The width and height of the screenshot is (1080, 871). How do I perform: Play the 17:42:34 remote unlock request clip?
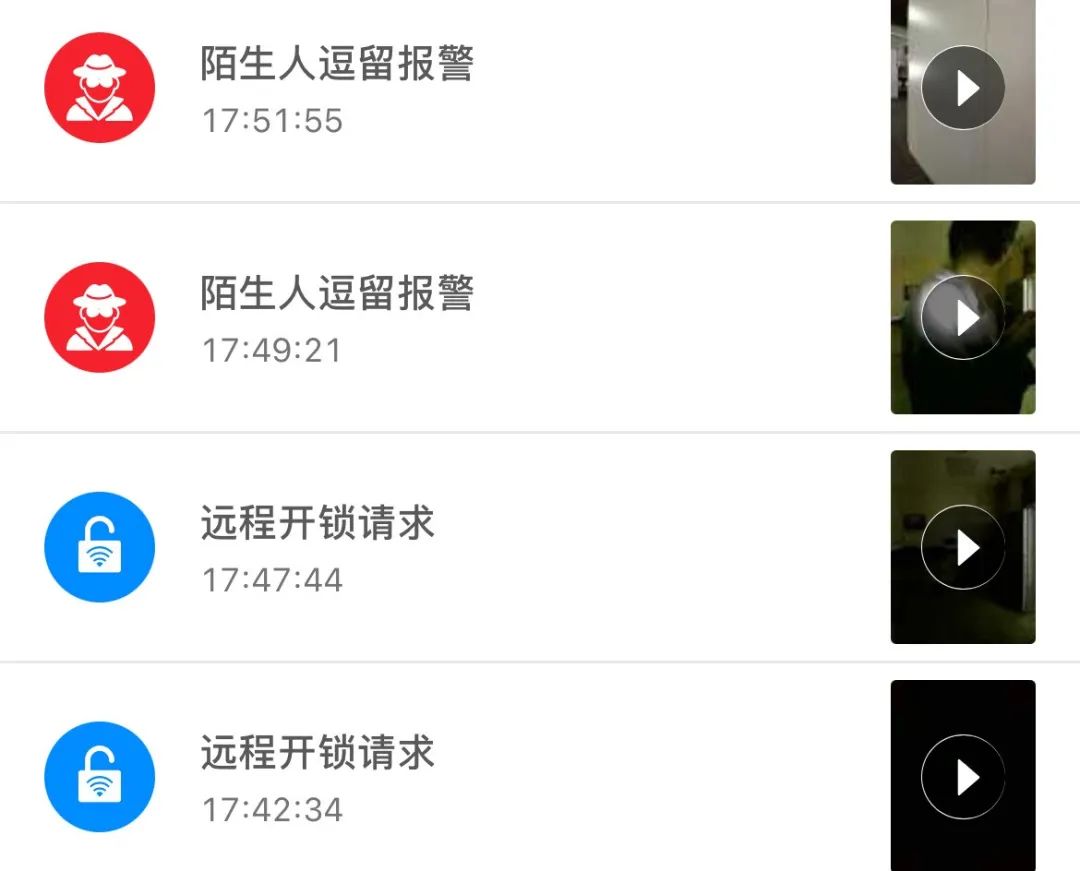(962, 777)
